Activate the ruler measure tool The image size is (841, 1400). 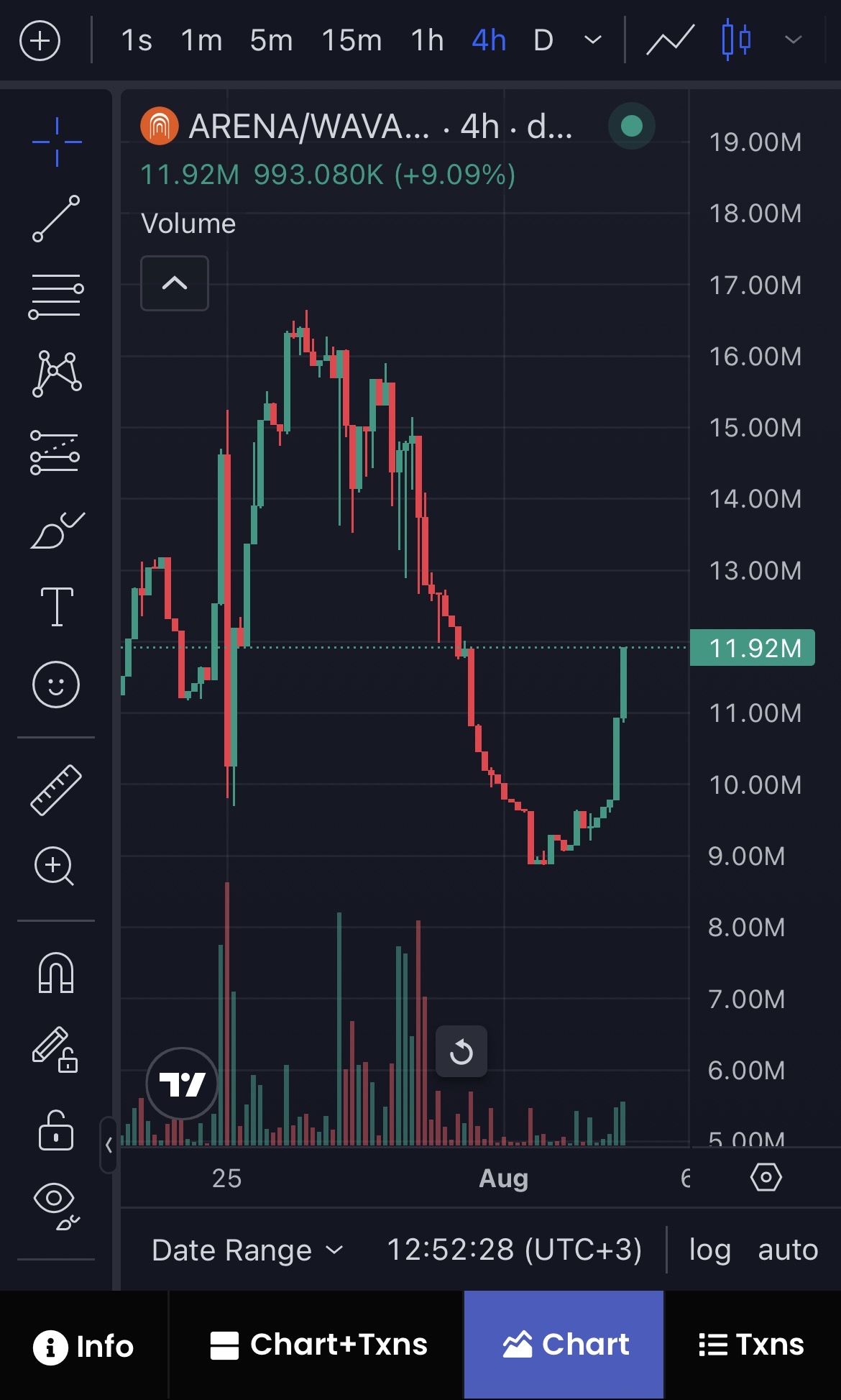click(x=56, y=790)
